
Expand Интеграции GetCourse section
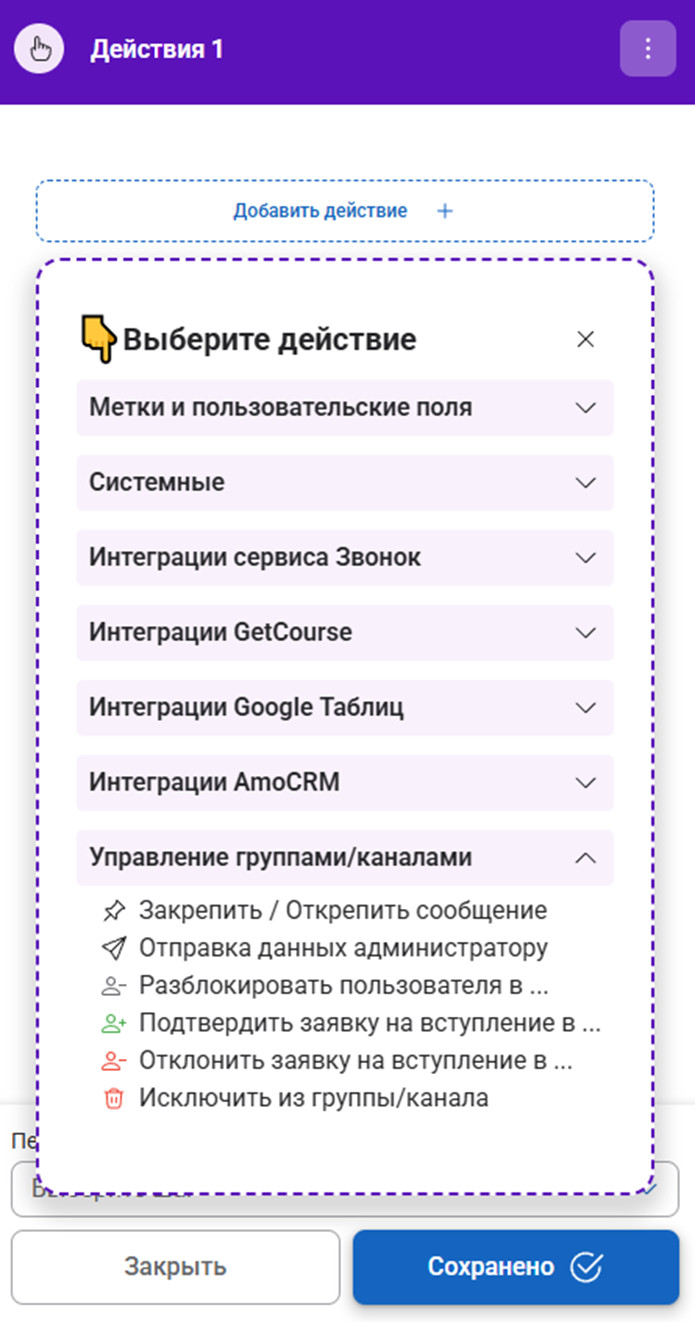click(x=345, y=633)
